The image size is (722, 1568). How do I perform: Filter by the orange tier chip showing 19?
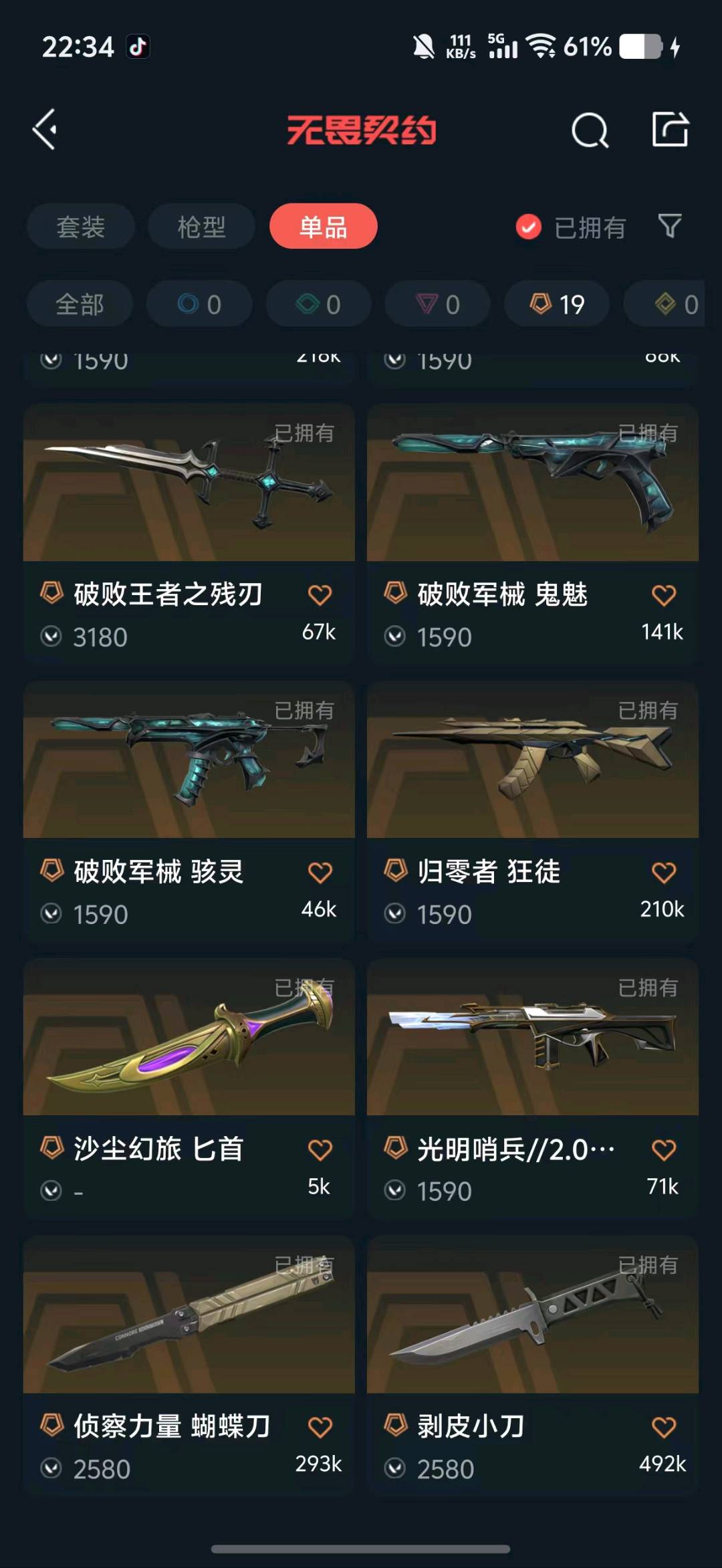pyautogui.click(x=557, y=304)
